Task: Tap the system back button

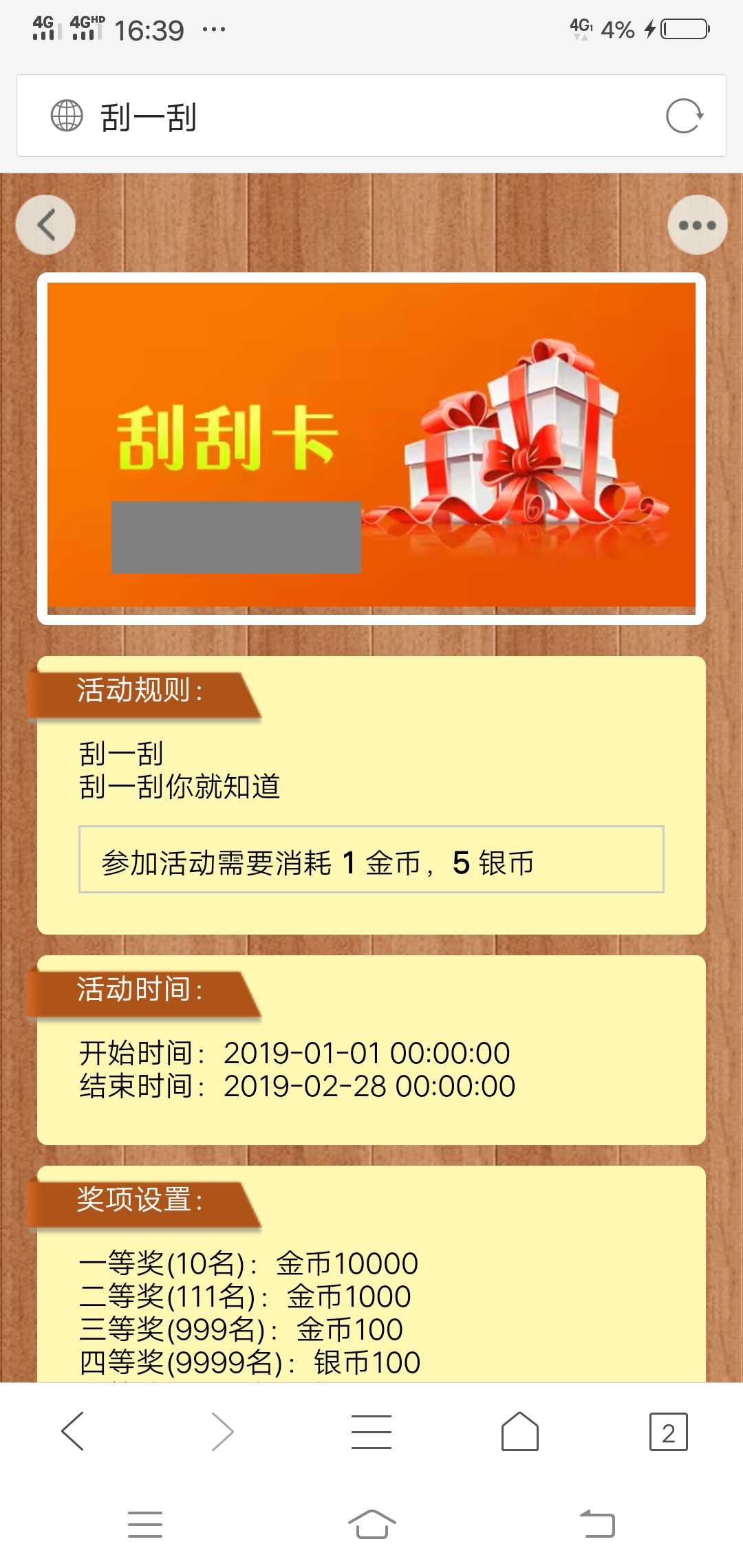Action: tap(597, 1524)
